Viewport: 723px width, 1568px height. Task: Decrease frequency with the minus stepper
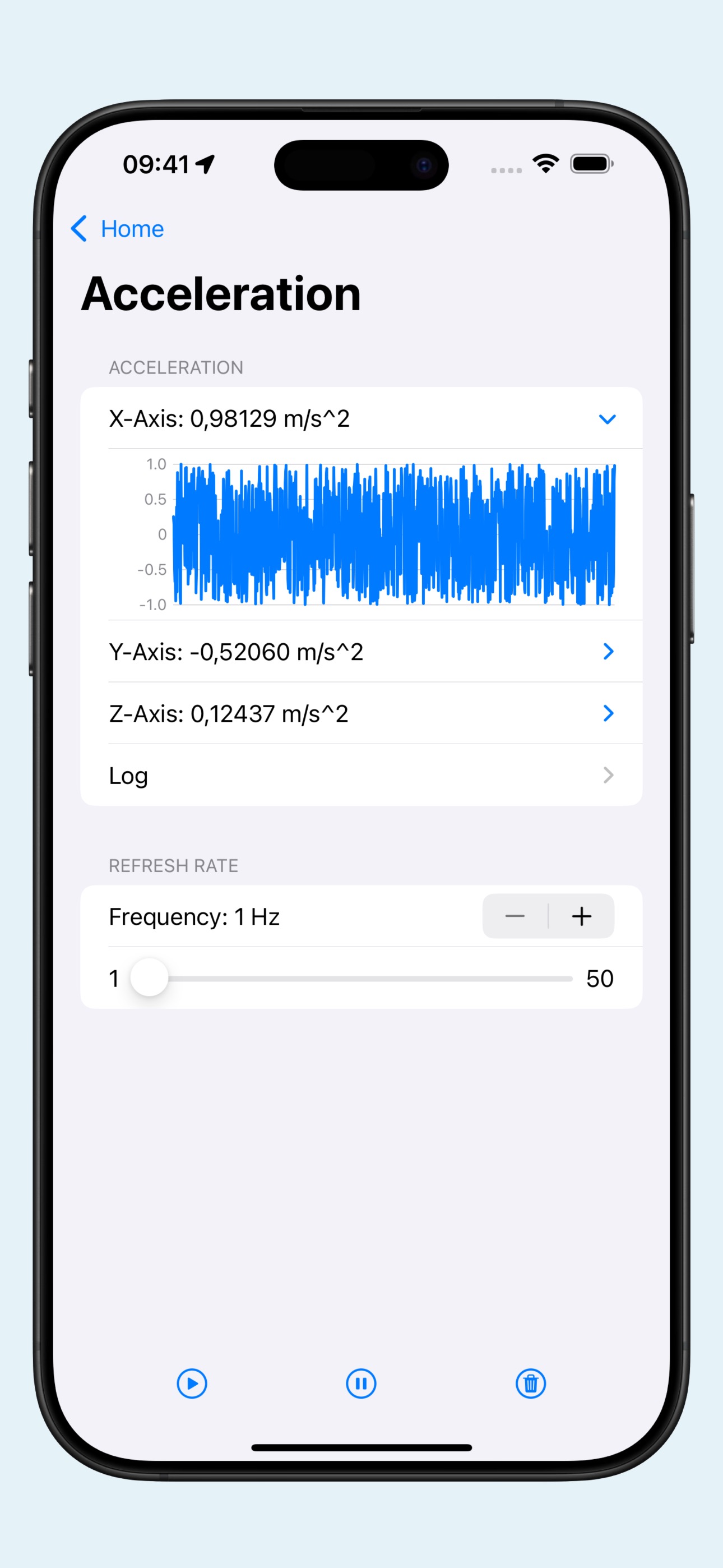[515, 916]
